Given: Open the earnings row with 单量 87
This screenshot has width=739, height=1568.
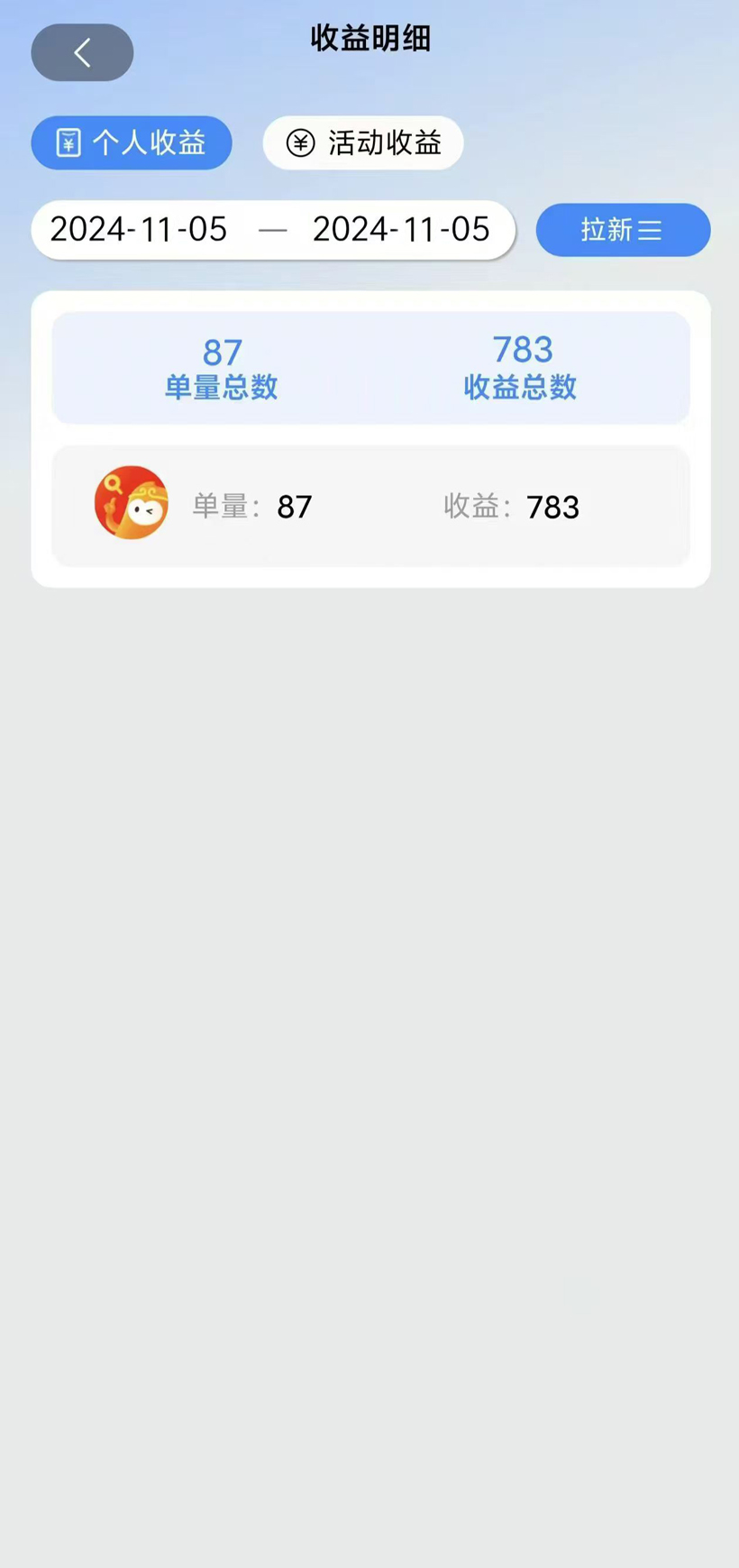Looking at the screenshot, I should (x=370, y=507).
